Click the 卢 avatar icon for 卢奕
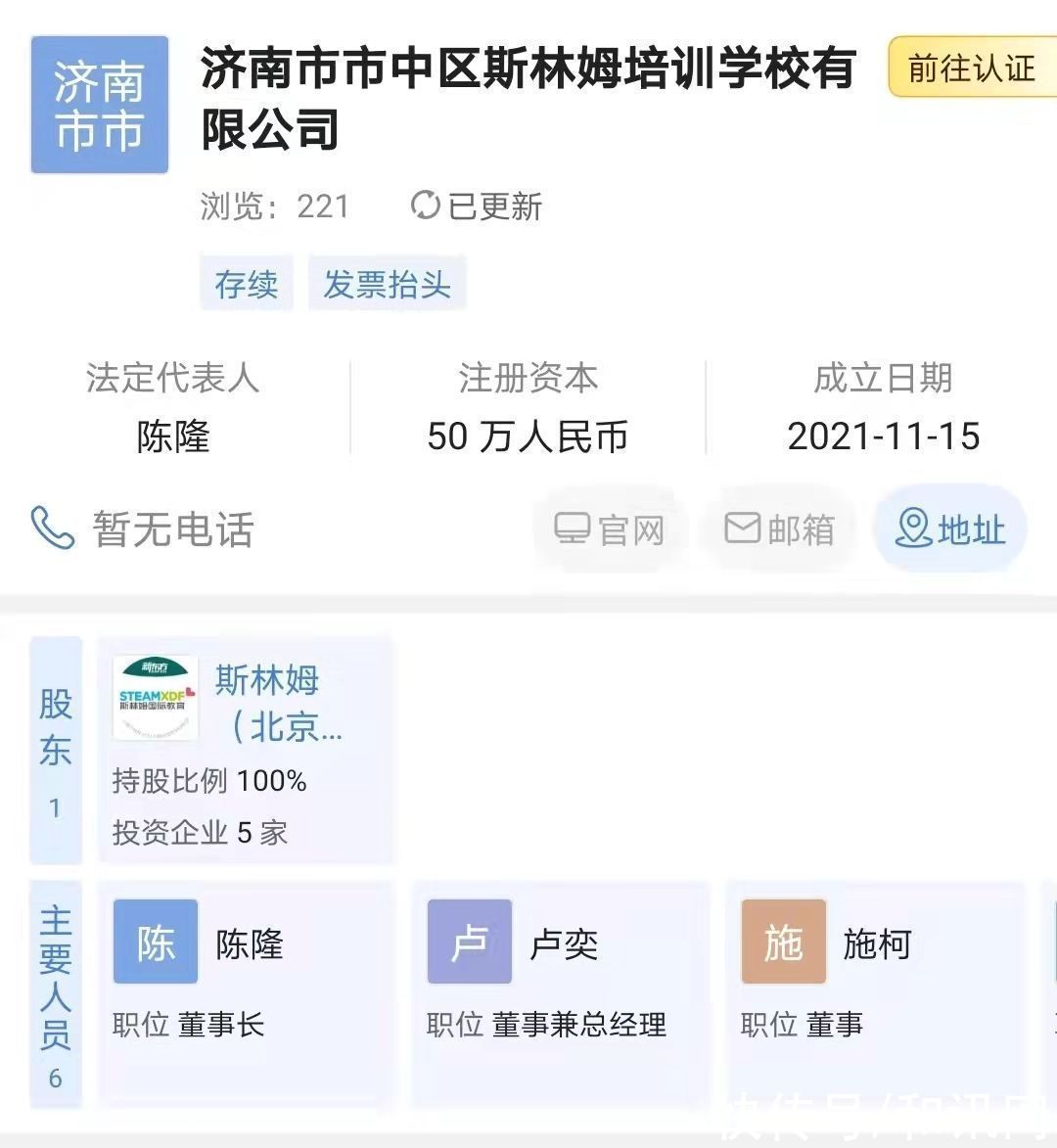Image resolution: width=1057 pixels, height=1148 pixels. pyautogui.click(x=469, y=942)
